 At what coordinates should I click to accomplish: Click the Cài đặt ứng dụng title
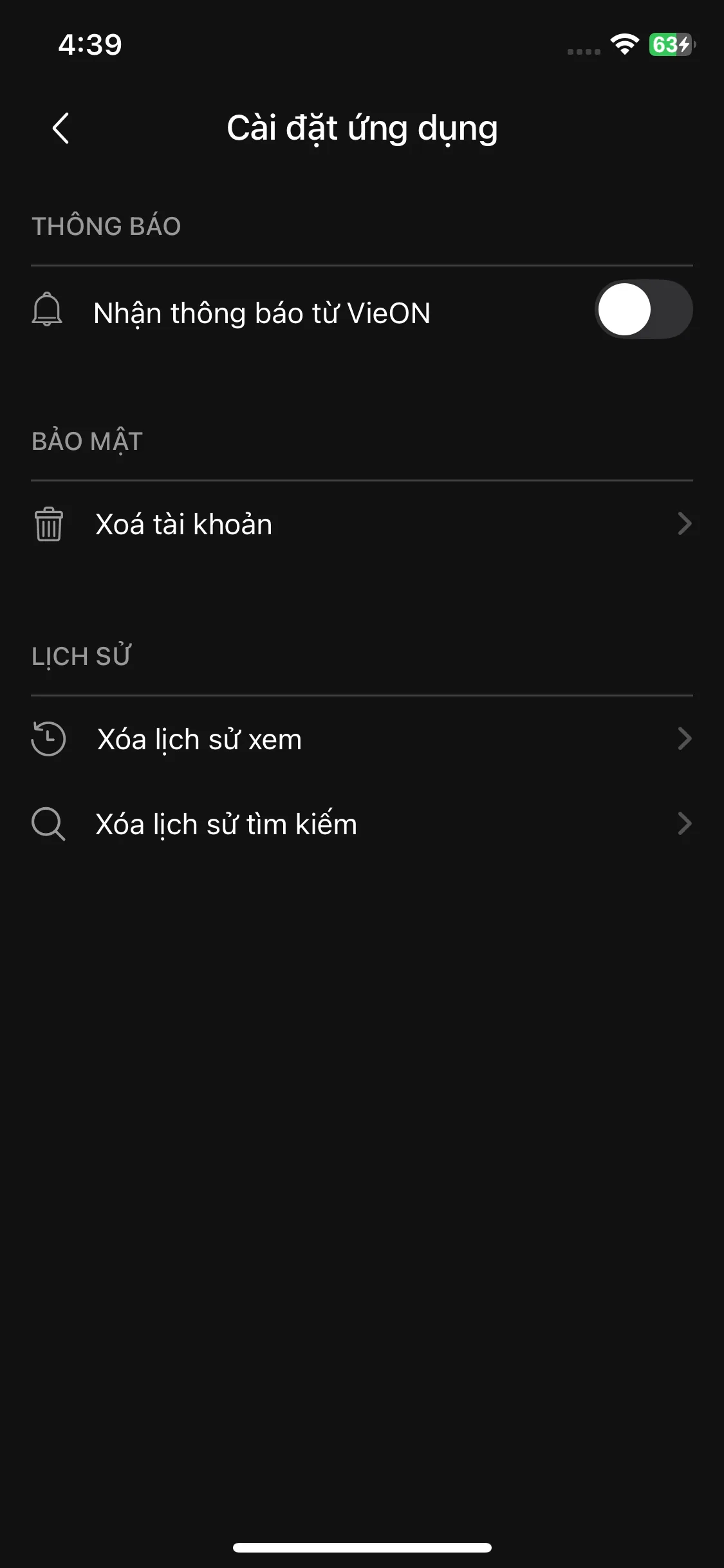tap(362, 127)
